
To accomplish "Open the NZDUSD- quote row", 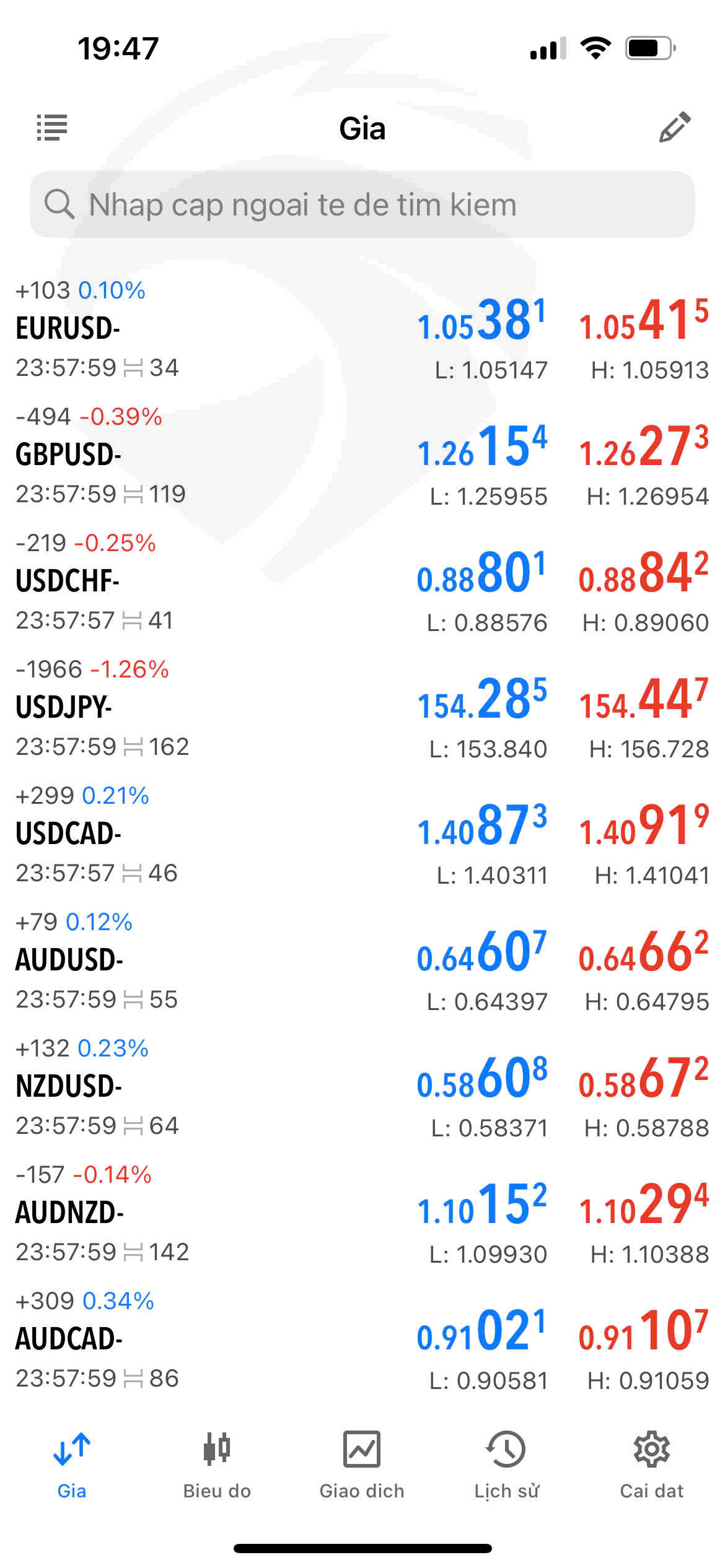I will pos(362,1087).
